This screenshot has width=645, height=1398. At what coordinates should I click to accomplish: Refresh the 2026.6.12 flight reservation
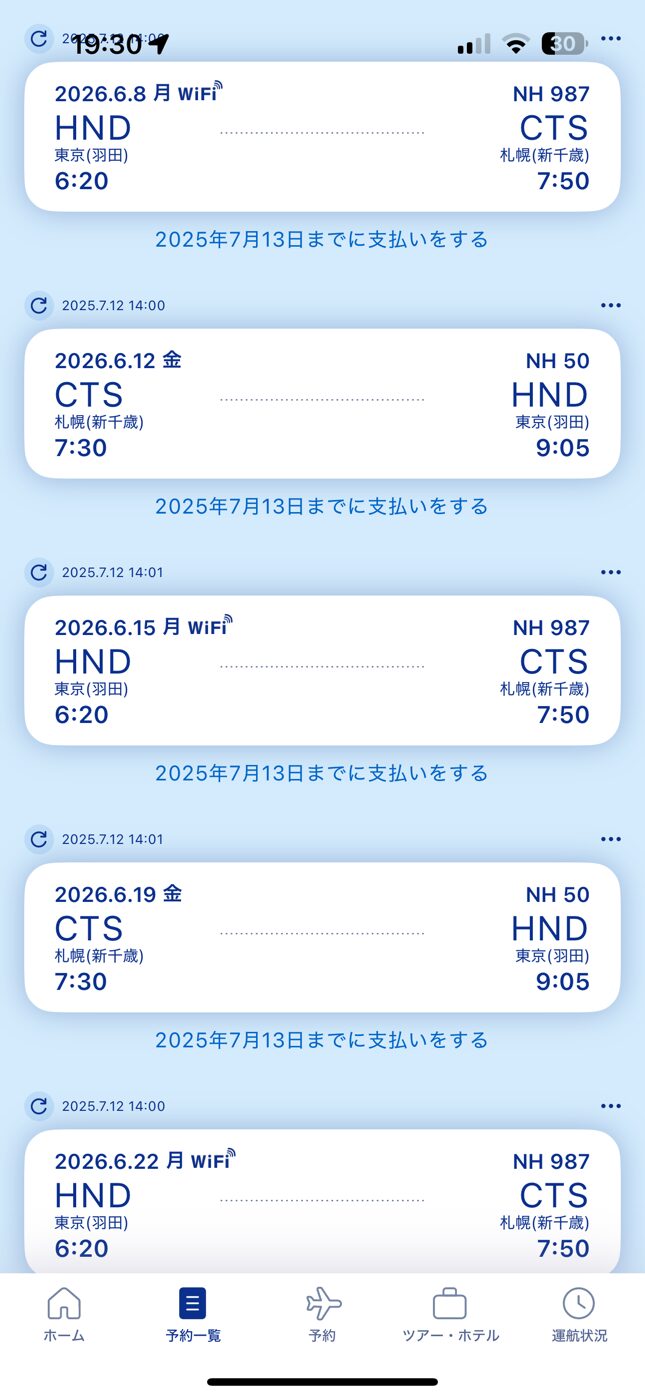[39, 306]
